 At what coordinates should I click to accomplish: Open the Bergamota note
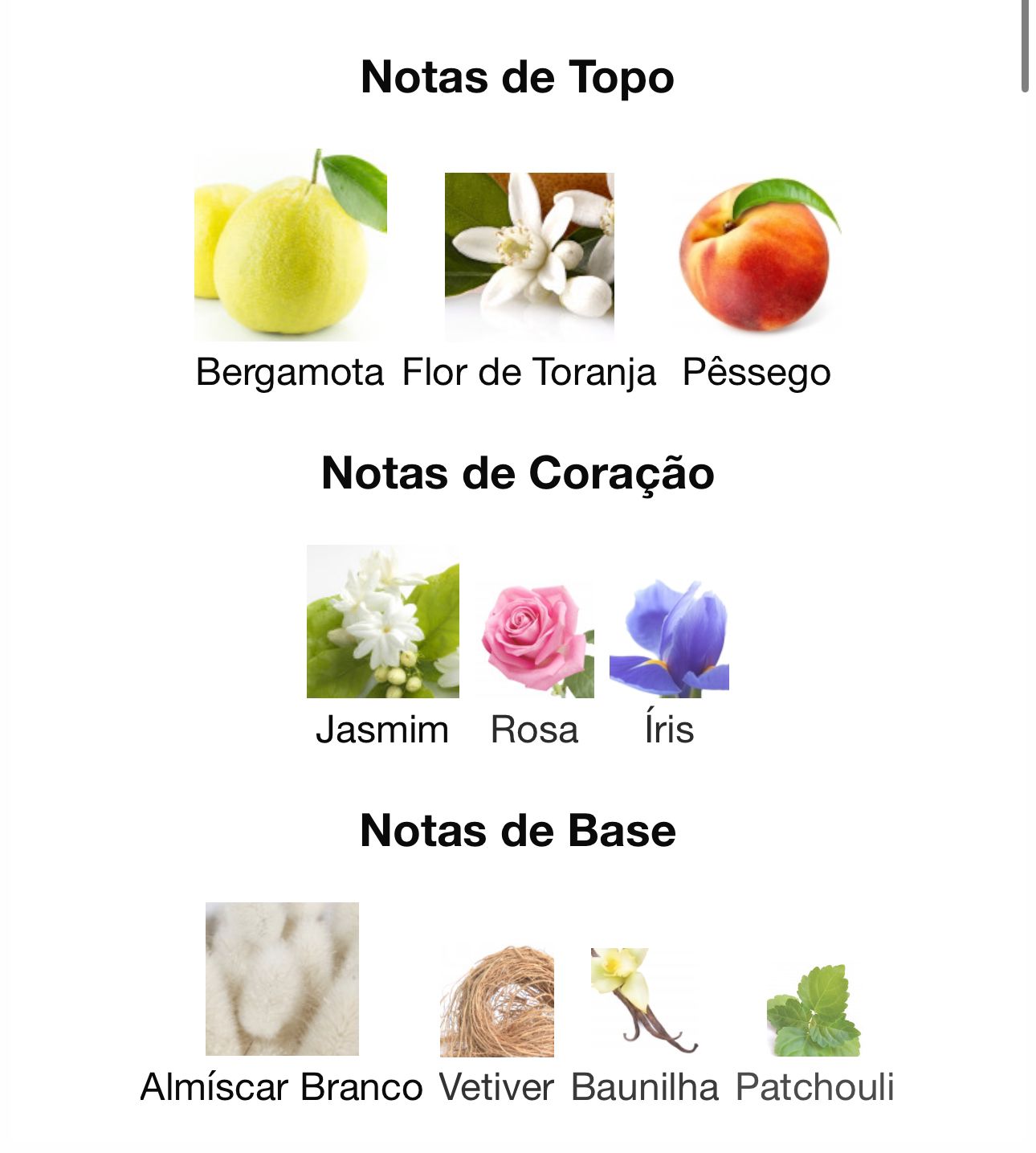click(290, 246)
